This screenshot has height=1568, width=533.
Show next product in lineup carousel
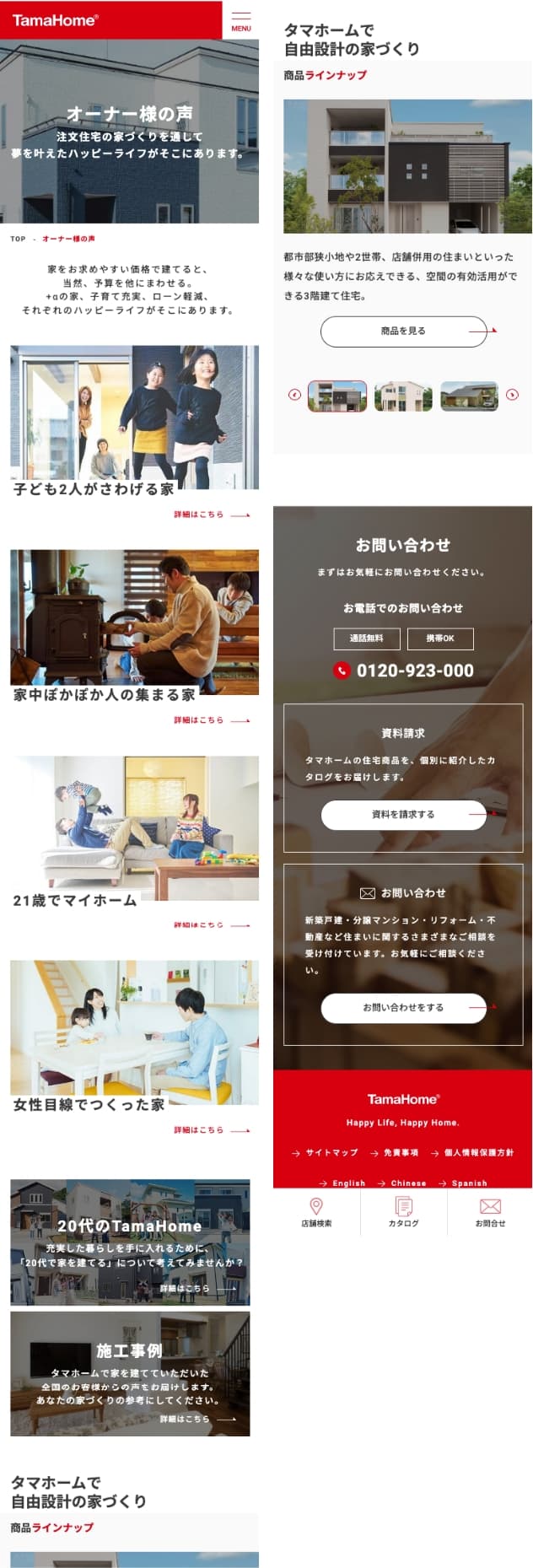(x=512, y=395)
